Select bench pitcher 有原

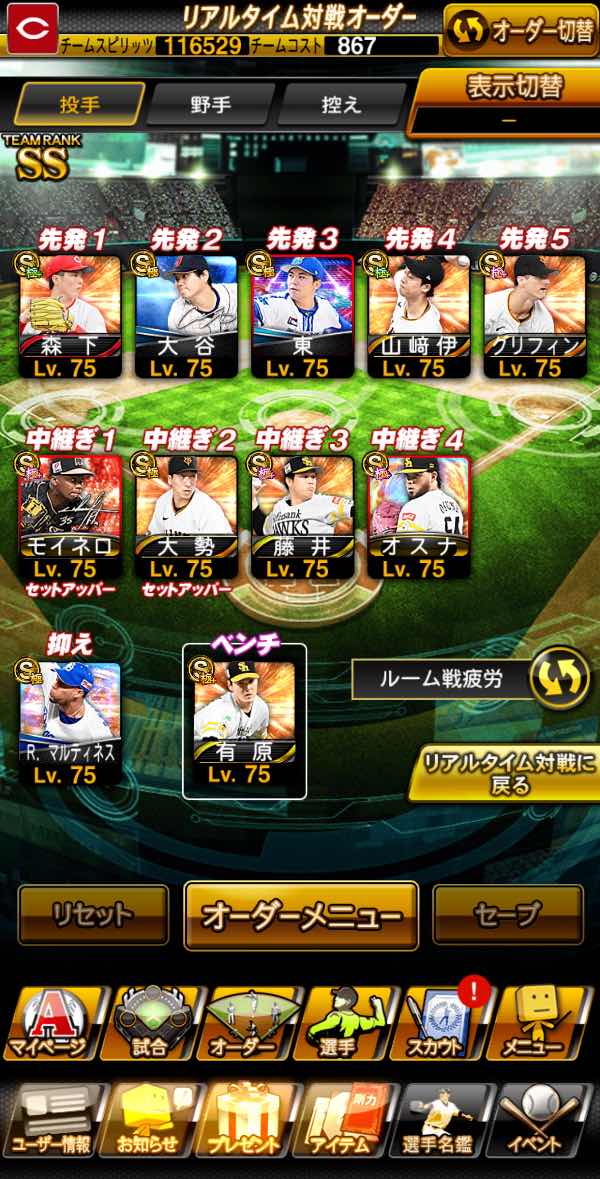pyautogui.click(x=244, y=722)
